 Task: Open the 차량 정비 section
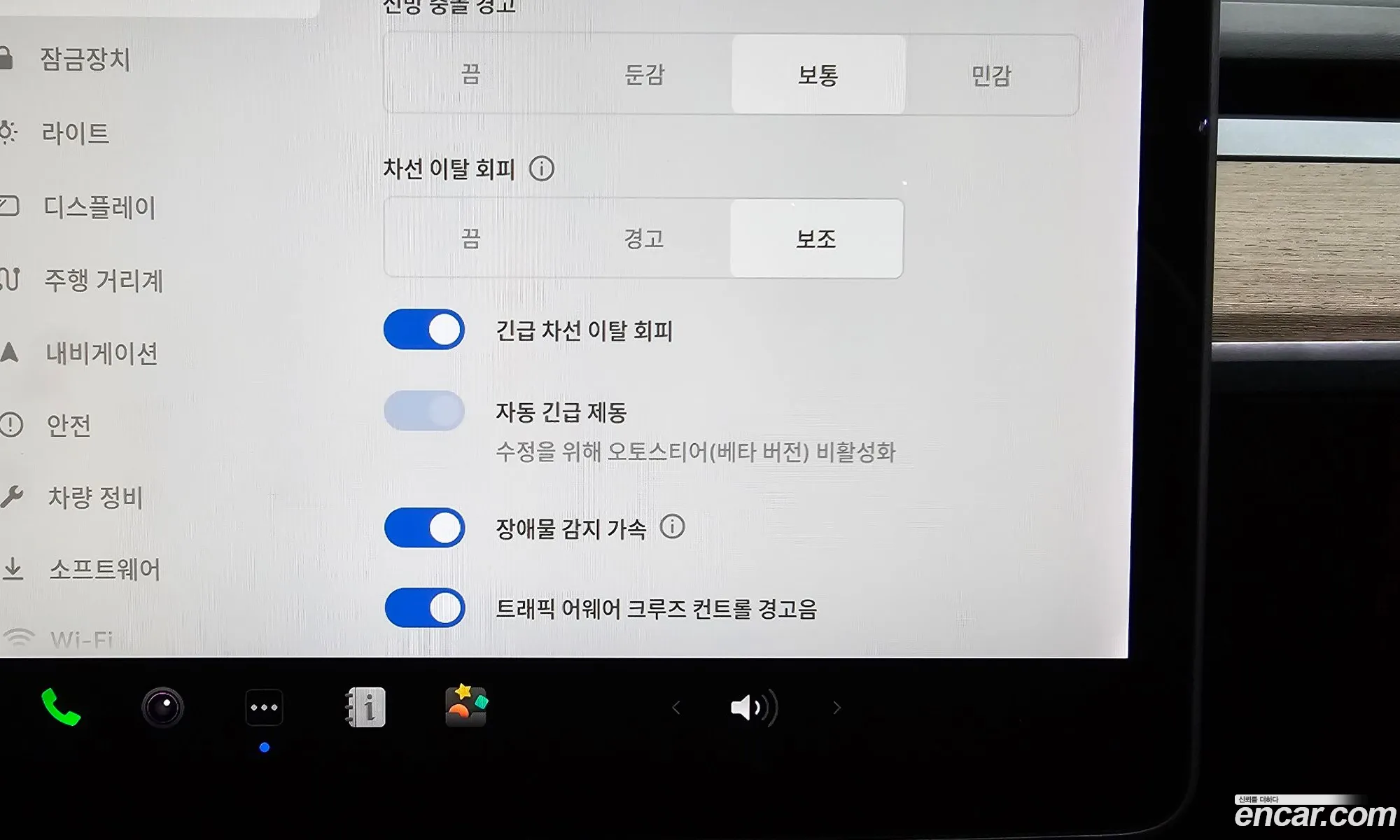[94, 497]
